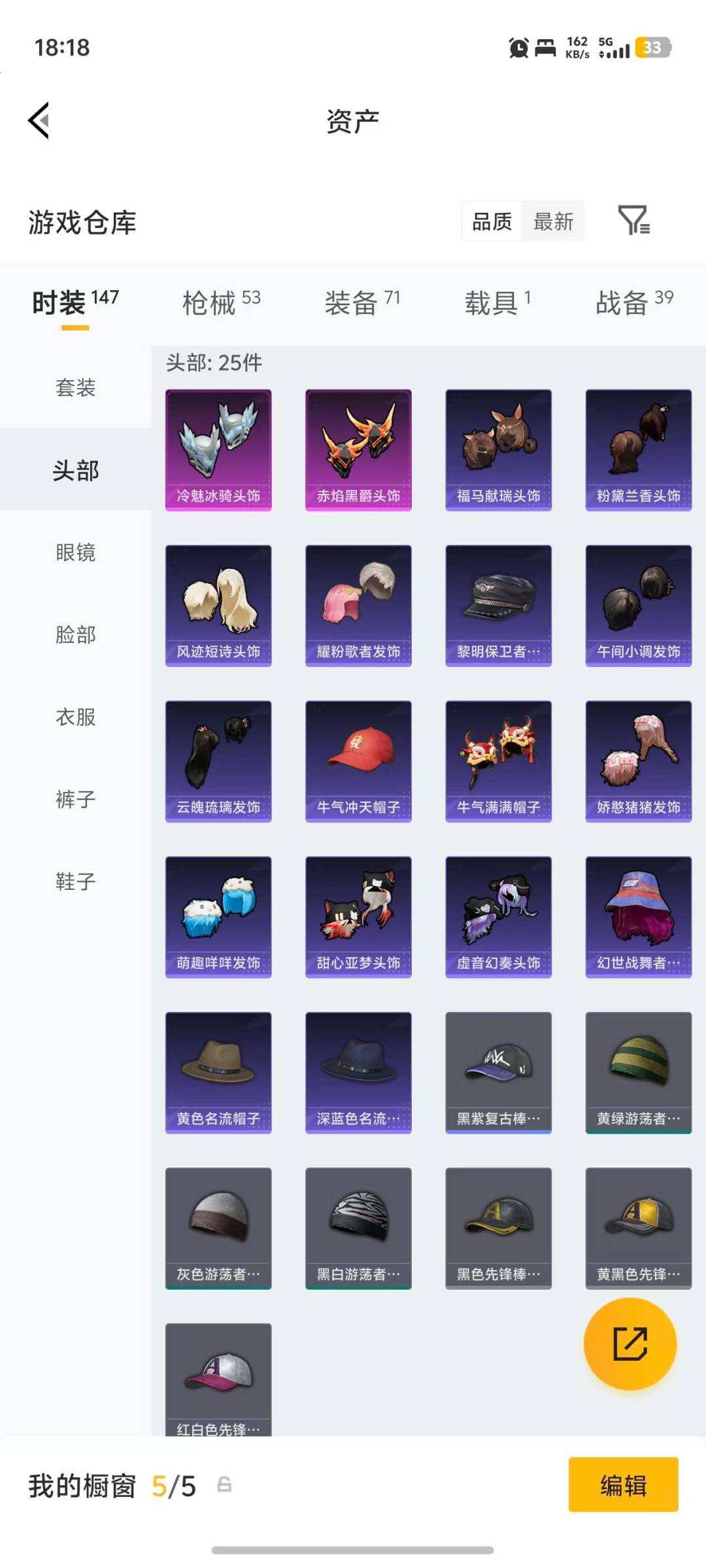Image resolution: width=706 pixels, height=1568 pixels.
Task: Select the 冷魅冰骑头饰 item
Action: coord(218,449)
